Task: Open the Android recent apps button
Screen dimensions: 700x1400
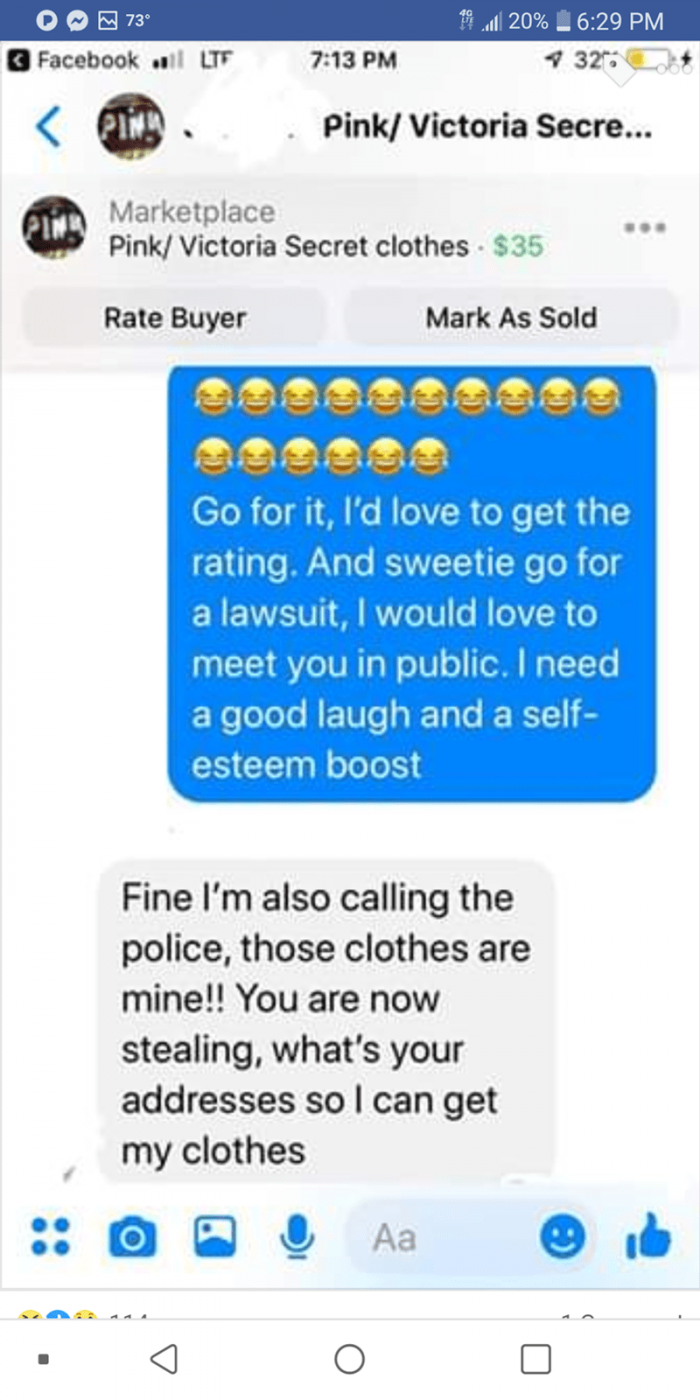Action: [536, 1359]
